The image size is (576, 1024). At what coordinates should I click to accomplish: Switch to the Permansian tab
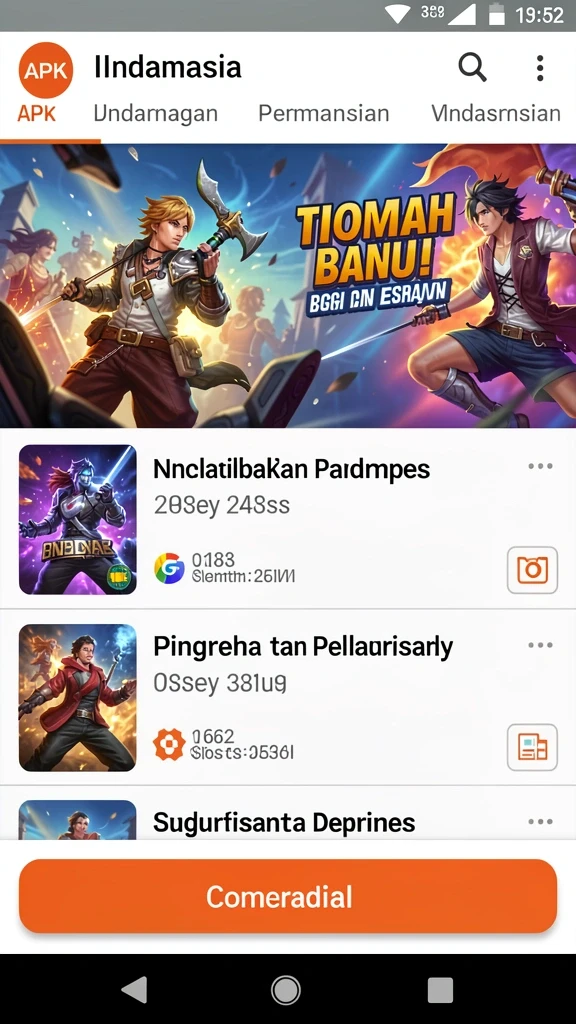[323, 114]
